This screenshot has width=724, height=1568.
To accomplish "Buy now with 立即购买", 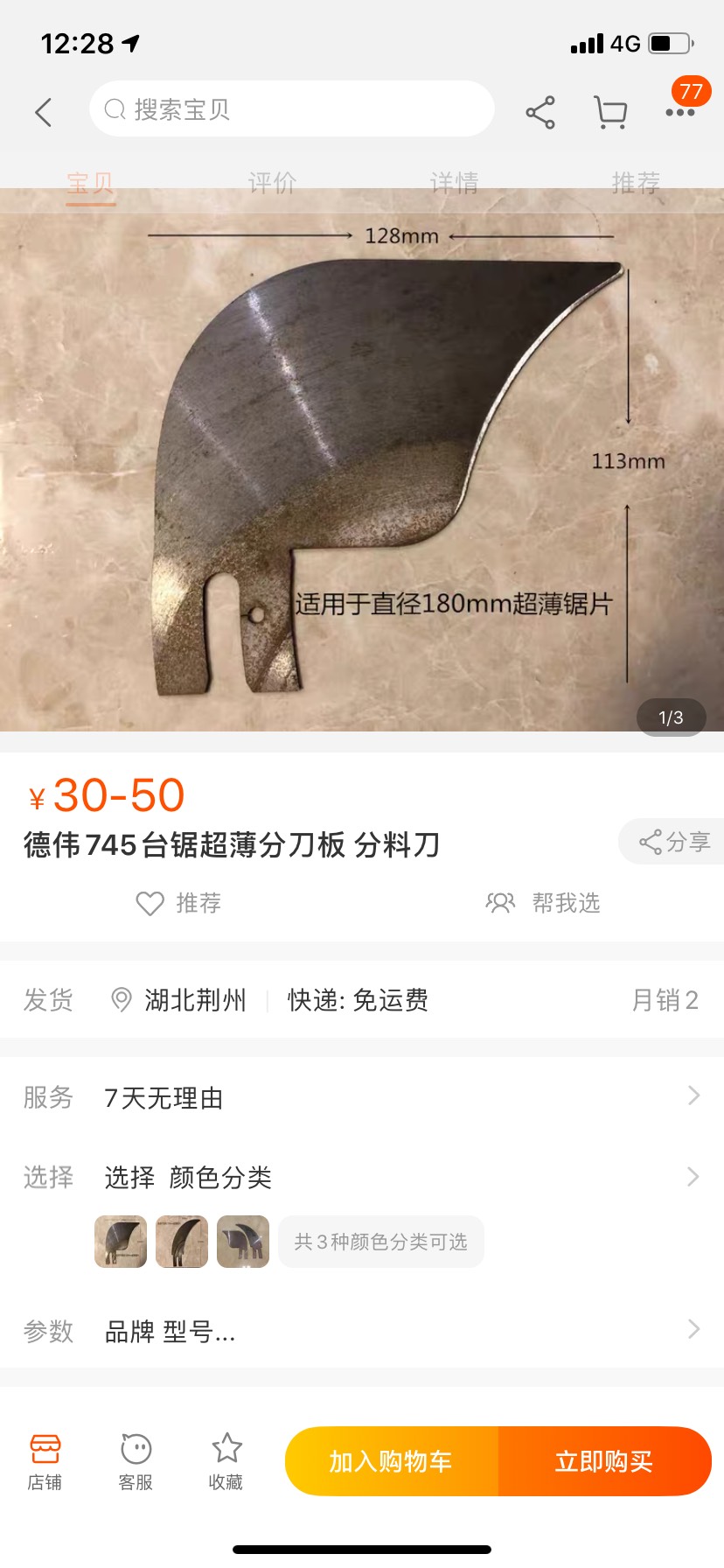I will coord(604,1460).
